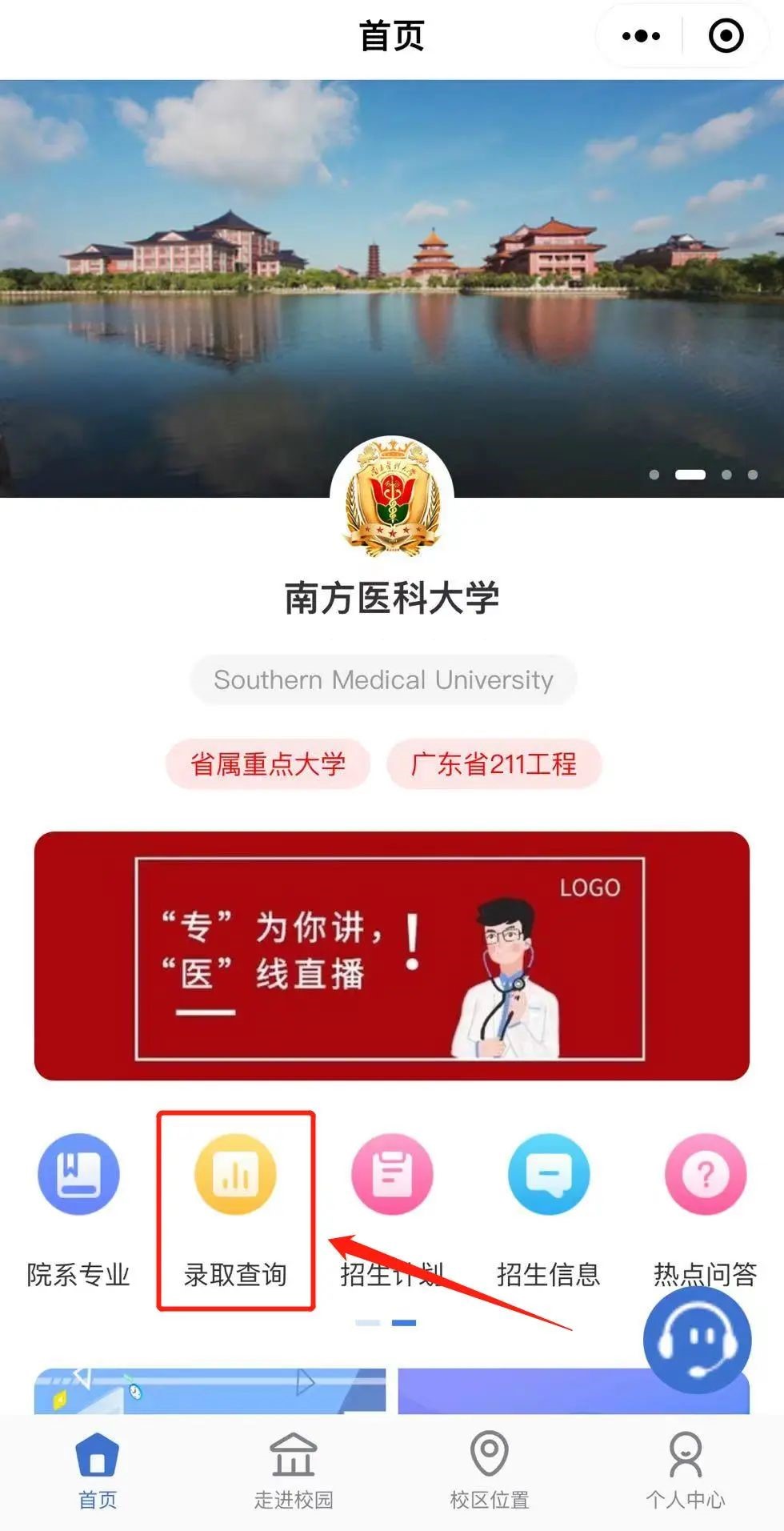Viewport: 784px width, 1531px height.
Task: Close the mini program via circle icon
Action: tap(726, 36)
